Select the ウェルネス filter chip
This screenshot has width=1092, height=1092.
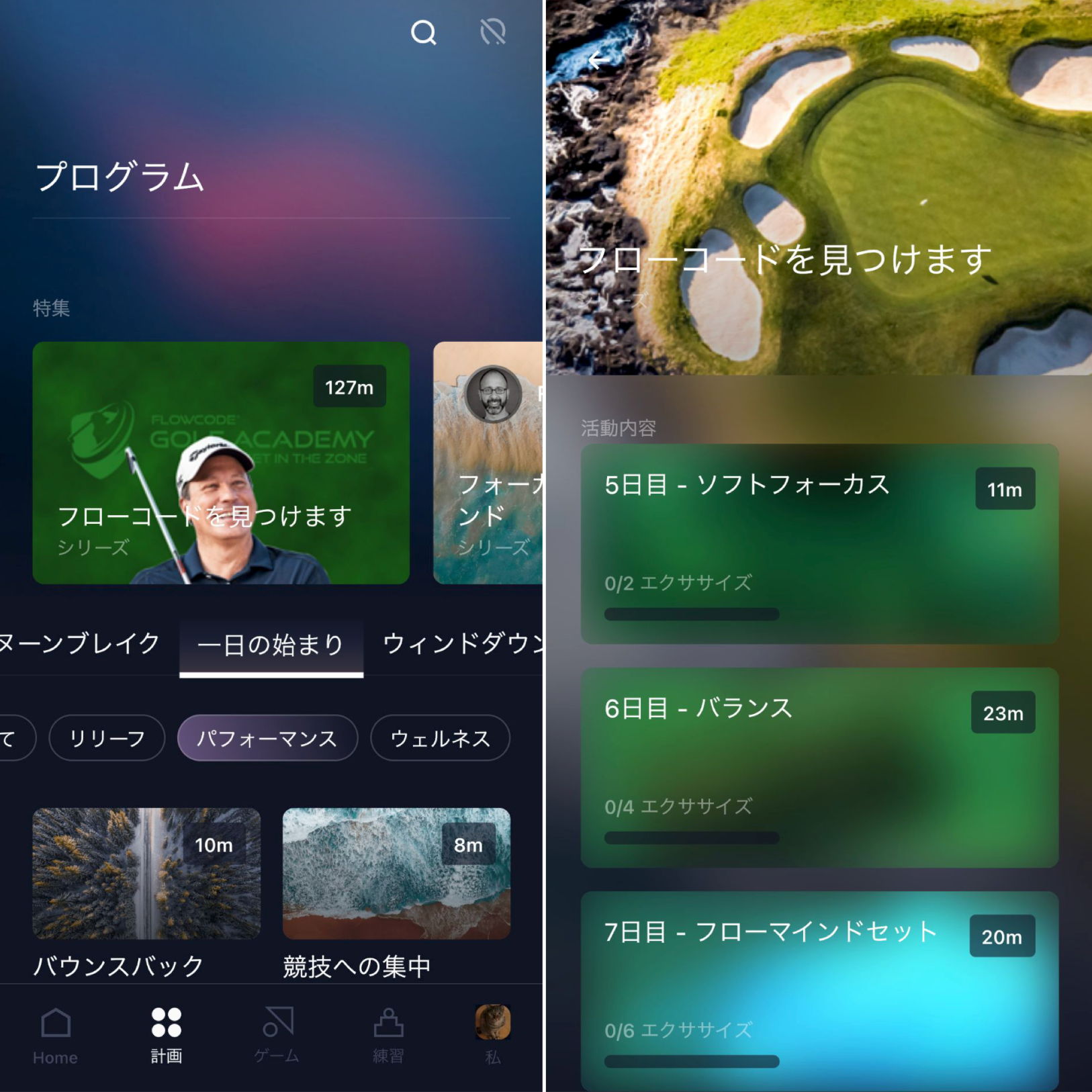440,738
